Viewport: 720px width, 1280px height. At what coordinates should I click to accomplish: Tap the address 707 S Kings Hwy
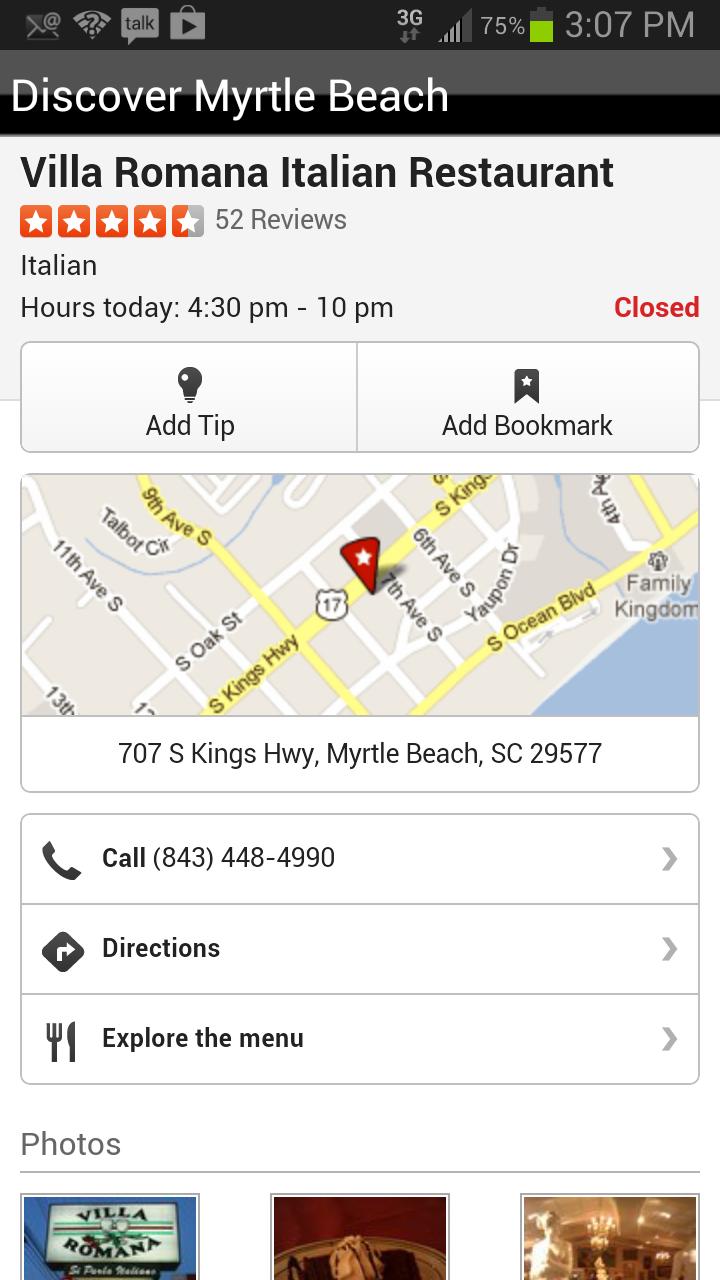tap(359, 753)
